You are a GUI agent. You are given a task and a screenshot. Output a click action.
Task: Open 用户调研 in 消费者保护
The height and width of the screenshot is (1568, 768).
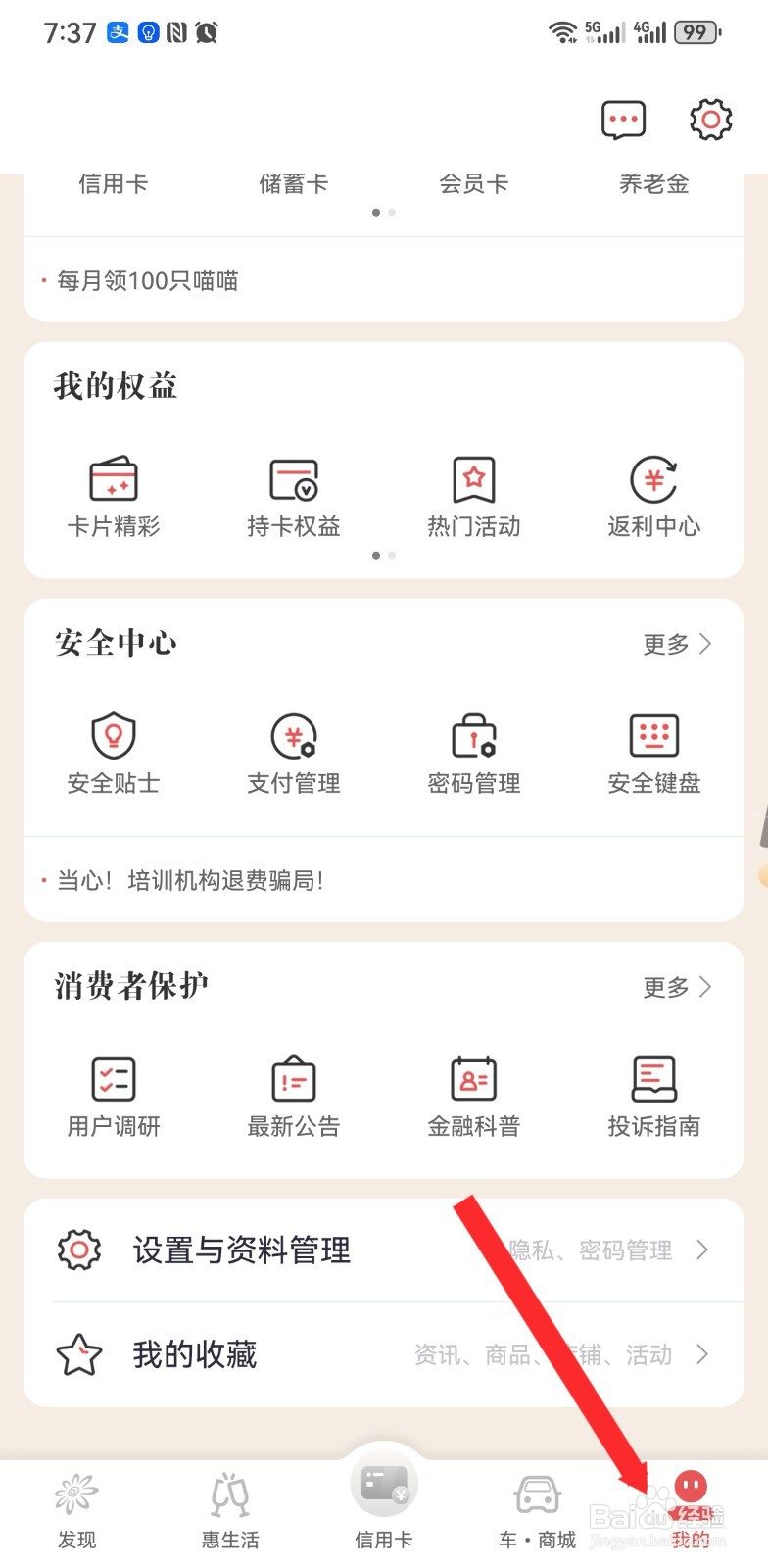[x=113, y=1095]
